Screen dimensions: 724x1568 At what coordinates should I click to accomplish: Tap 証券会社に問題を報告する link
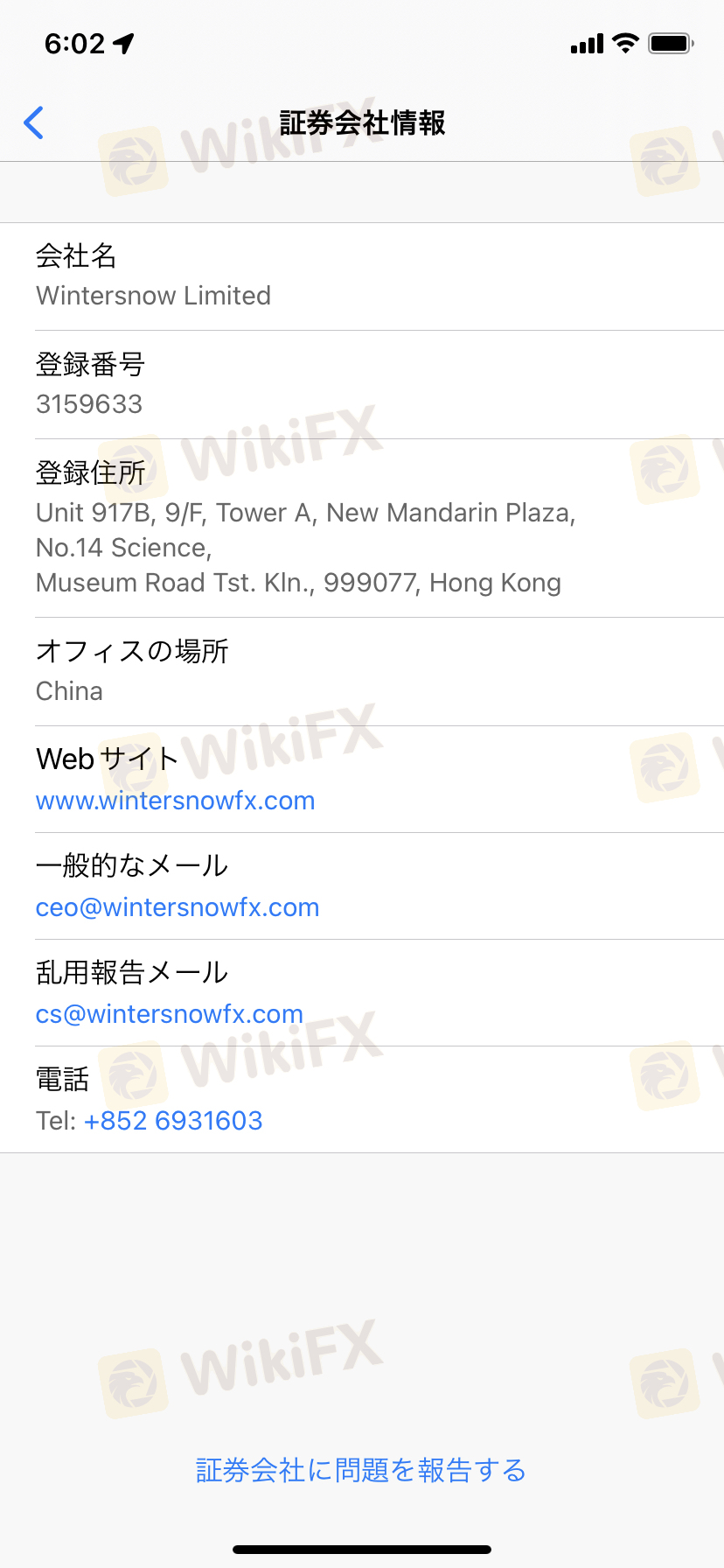[x=361, y=1470]
